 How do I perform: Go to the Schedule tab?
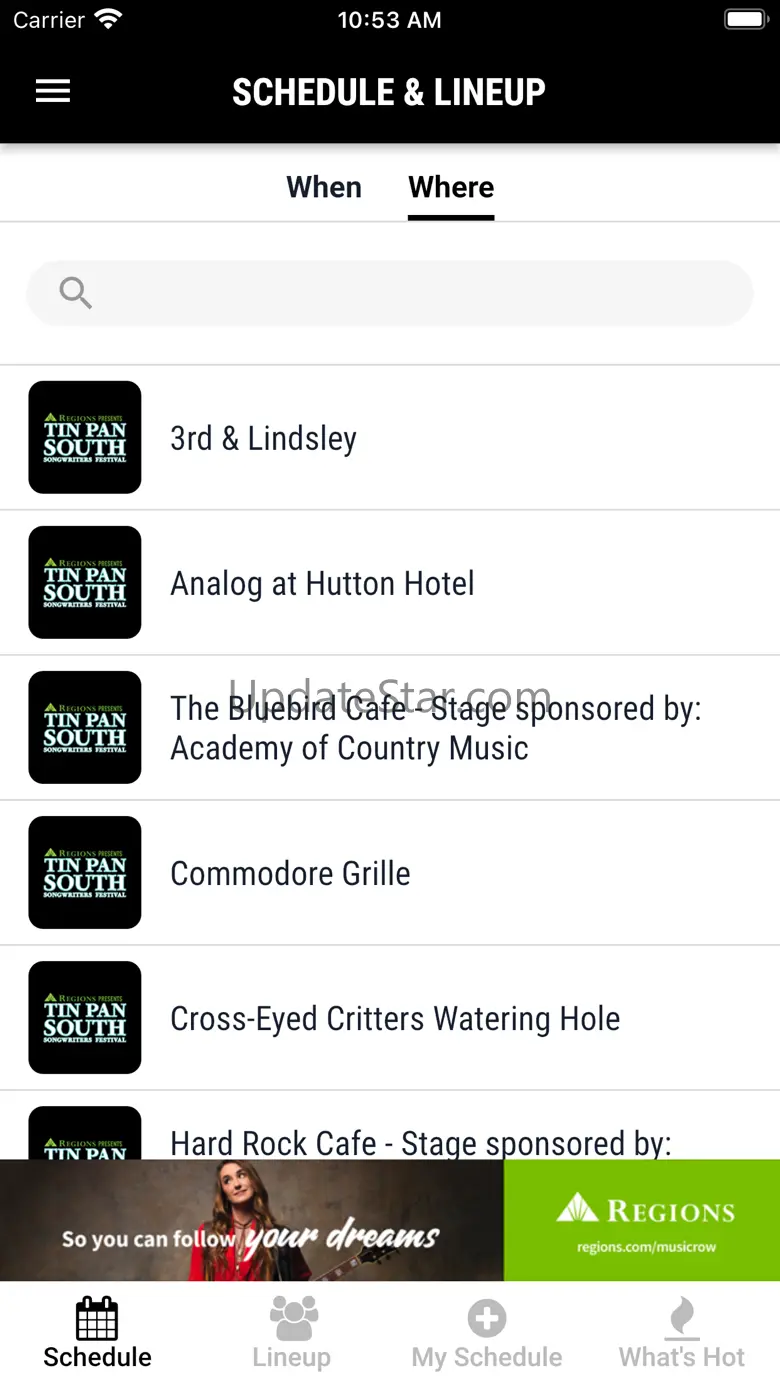tap(97, 1334)
